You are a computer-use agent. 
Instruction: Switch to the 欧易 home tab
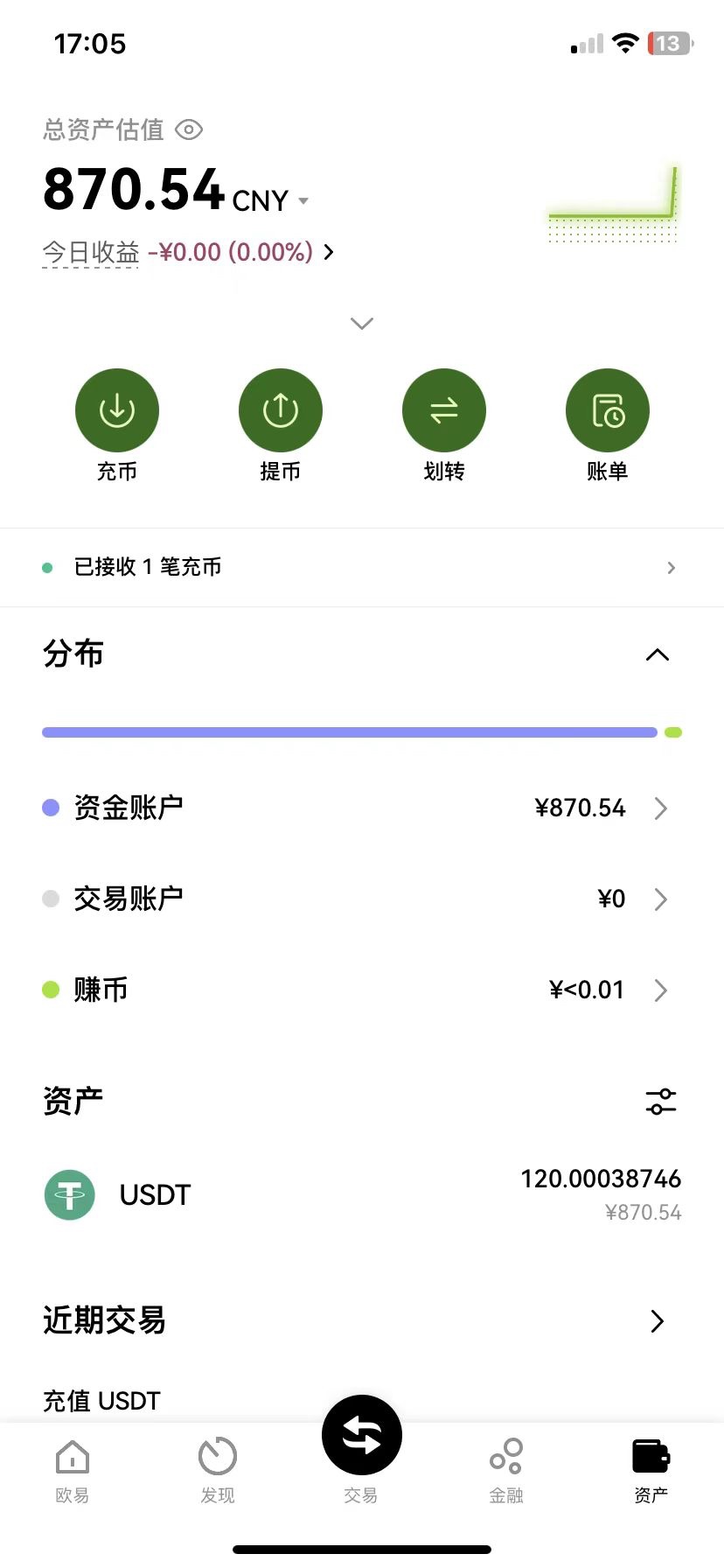[73, 1469]
